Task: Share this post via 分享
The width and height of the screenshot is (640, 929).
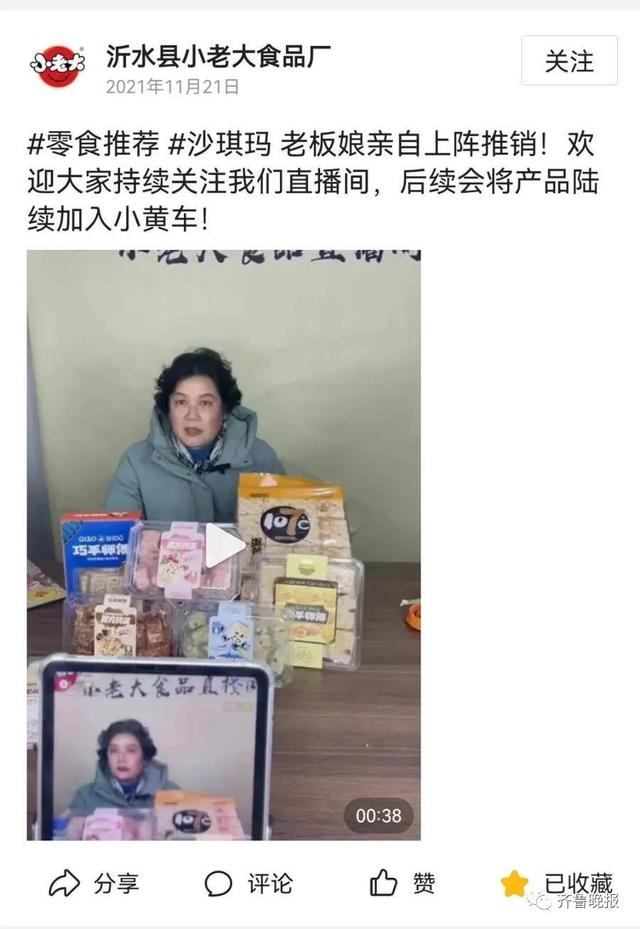Action: pyautogui.click(x=94, y=883)
